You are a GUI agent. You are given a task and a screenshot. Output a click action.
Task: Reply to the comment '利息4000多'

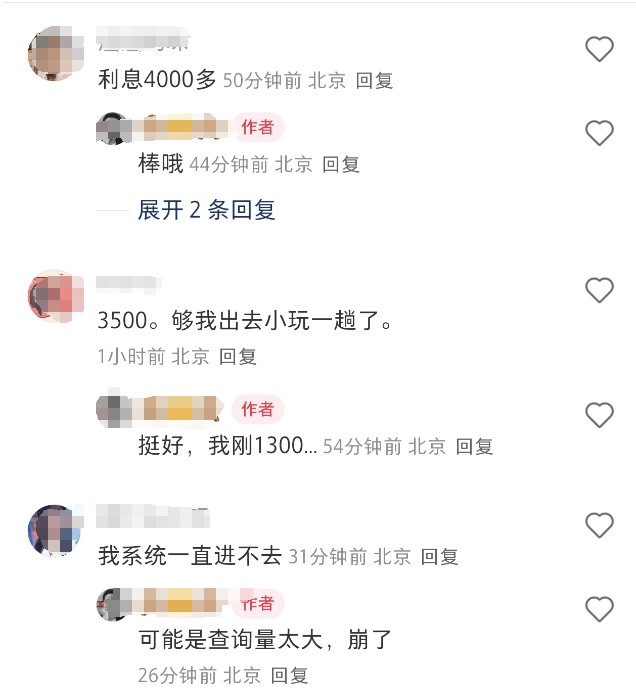click(375, 82)
